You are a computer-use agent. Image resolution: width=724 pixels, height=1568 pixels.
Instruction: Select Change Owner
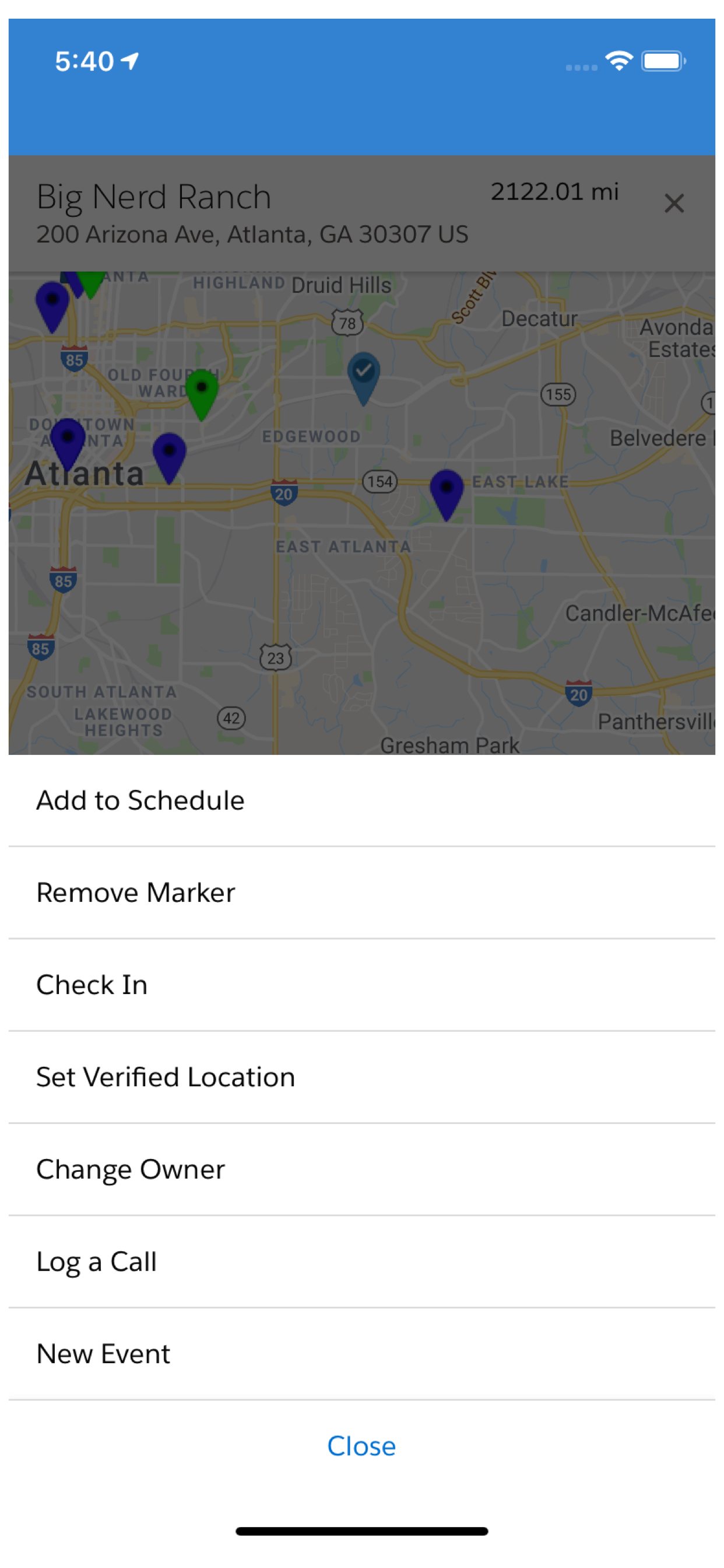[131, 1168]
